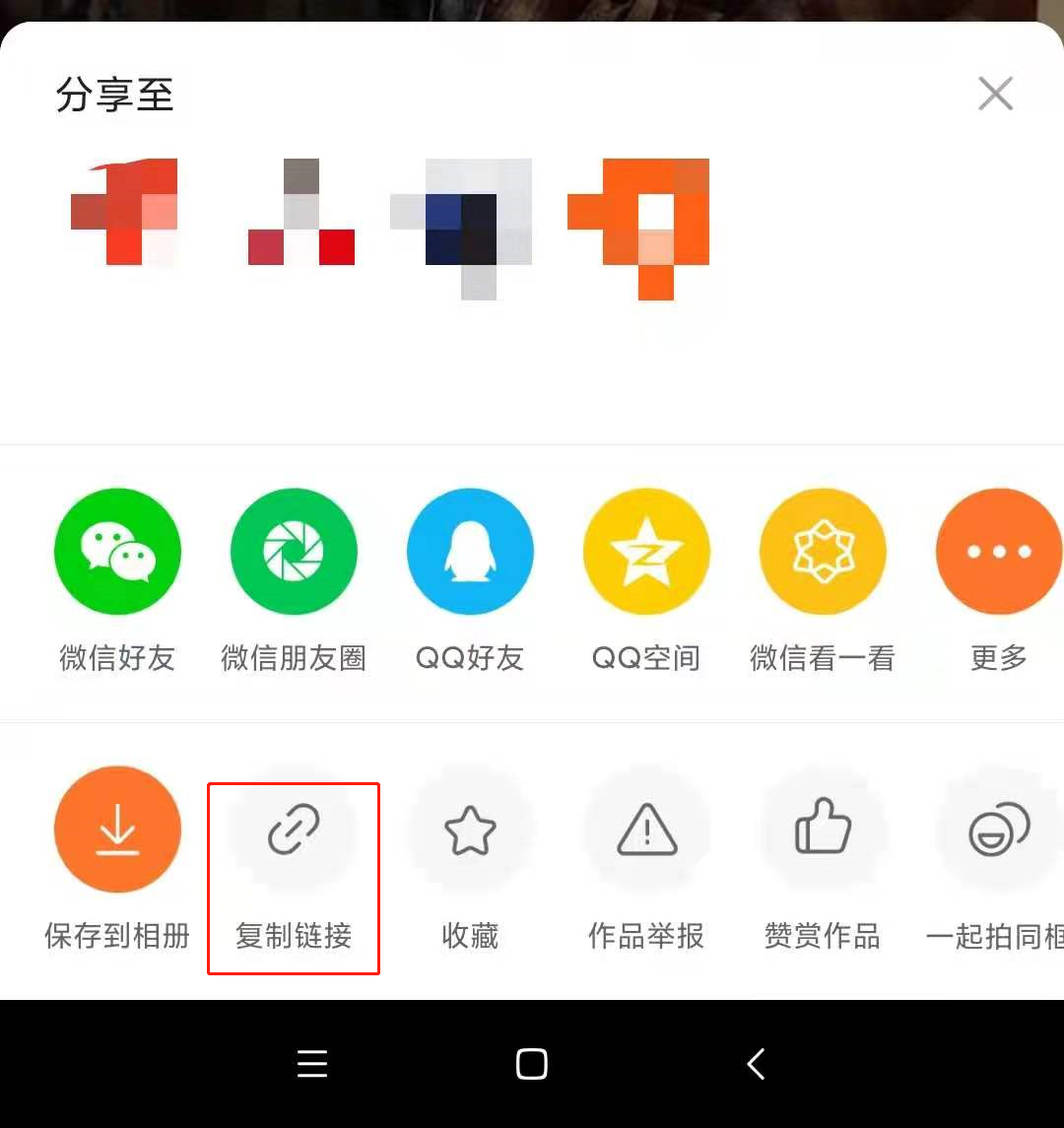
Task: Share to 微信好友
Action: [x=117, y=552]
